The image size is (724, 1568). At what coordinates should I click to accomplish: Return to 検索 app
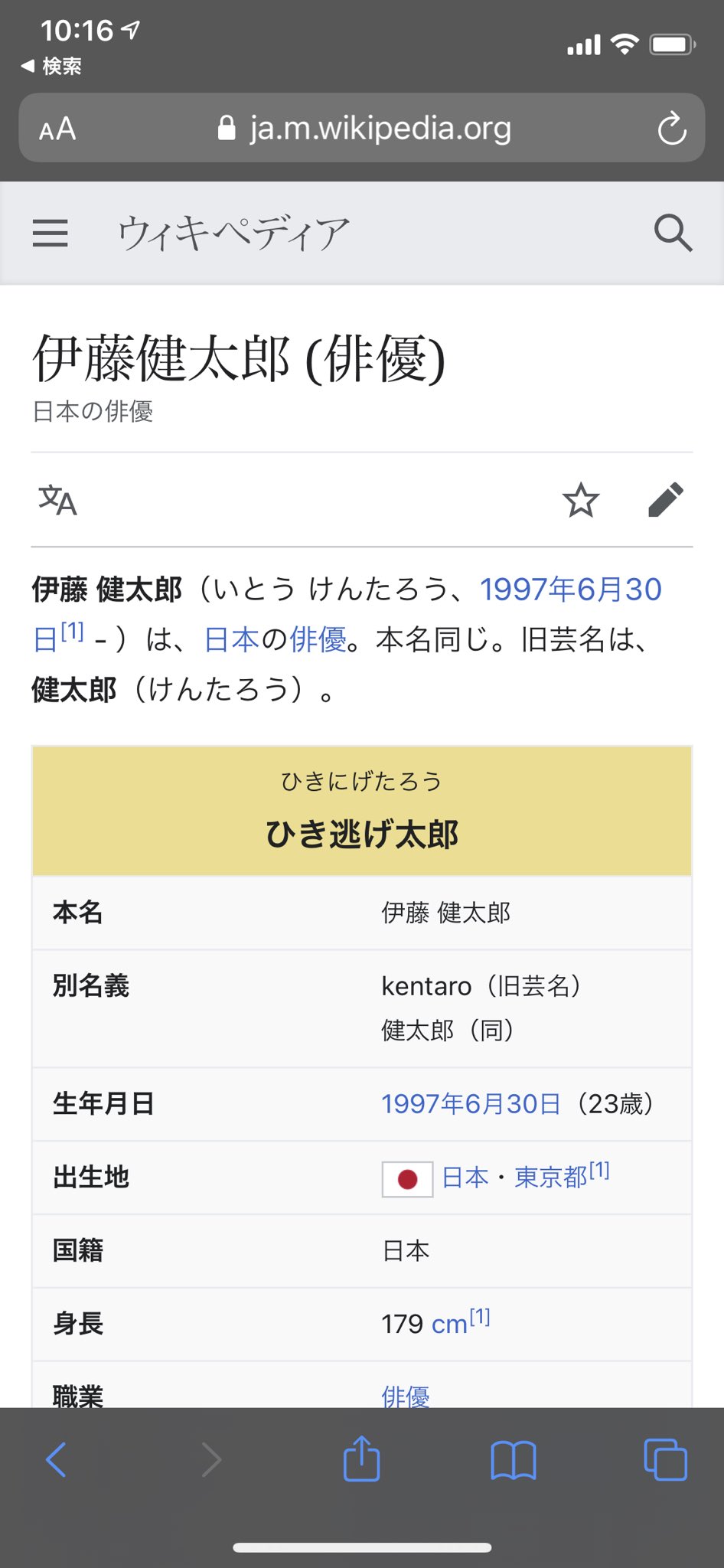(51, 67)
